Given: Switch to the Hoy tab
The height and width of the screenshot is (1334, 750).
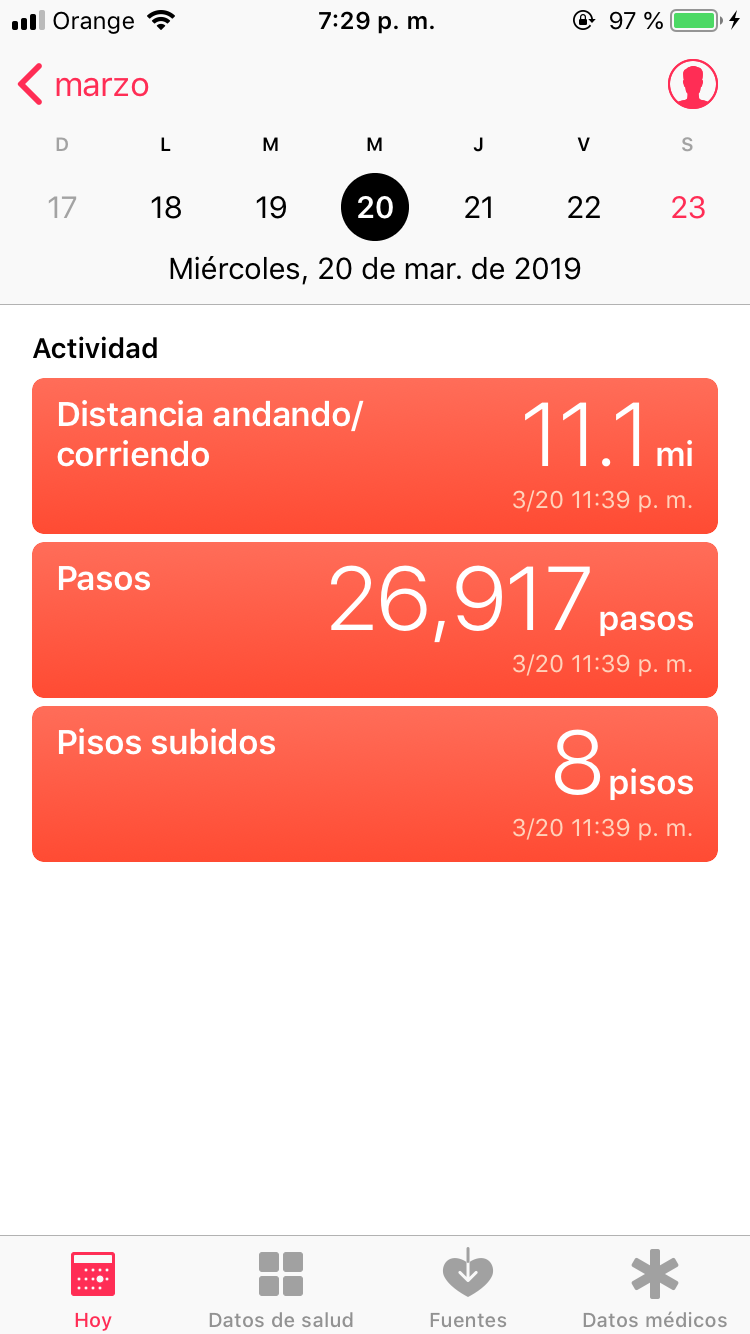Looking at the screenshot, I should [x=93, y=1289].
